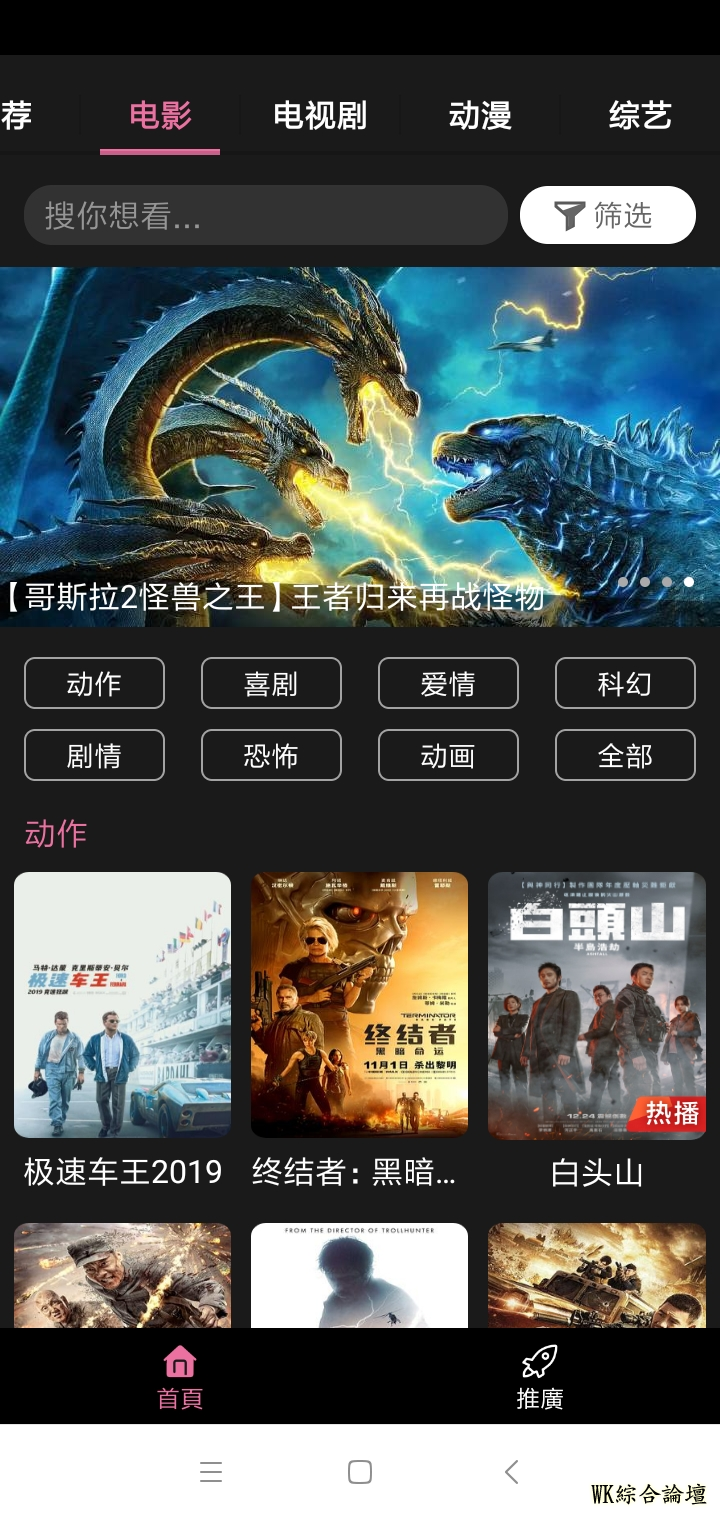Screen dimensions: 720x1520
Task: Tap the 搜你想看 search box
Action: [266, 215]
